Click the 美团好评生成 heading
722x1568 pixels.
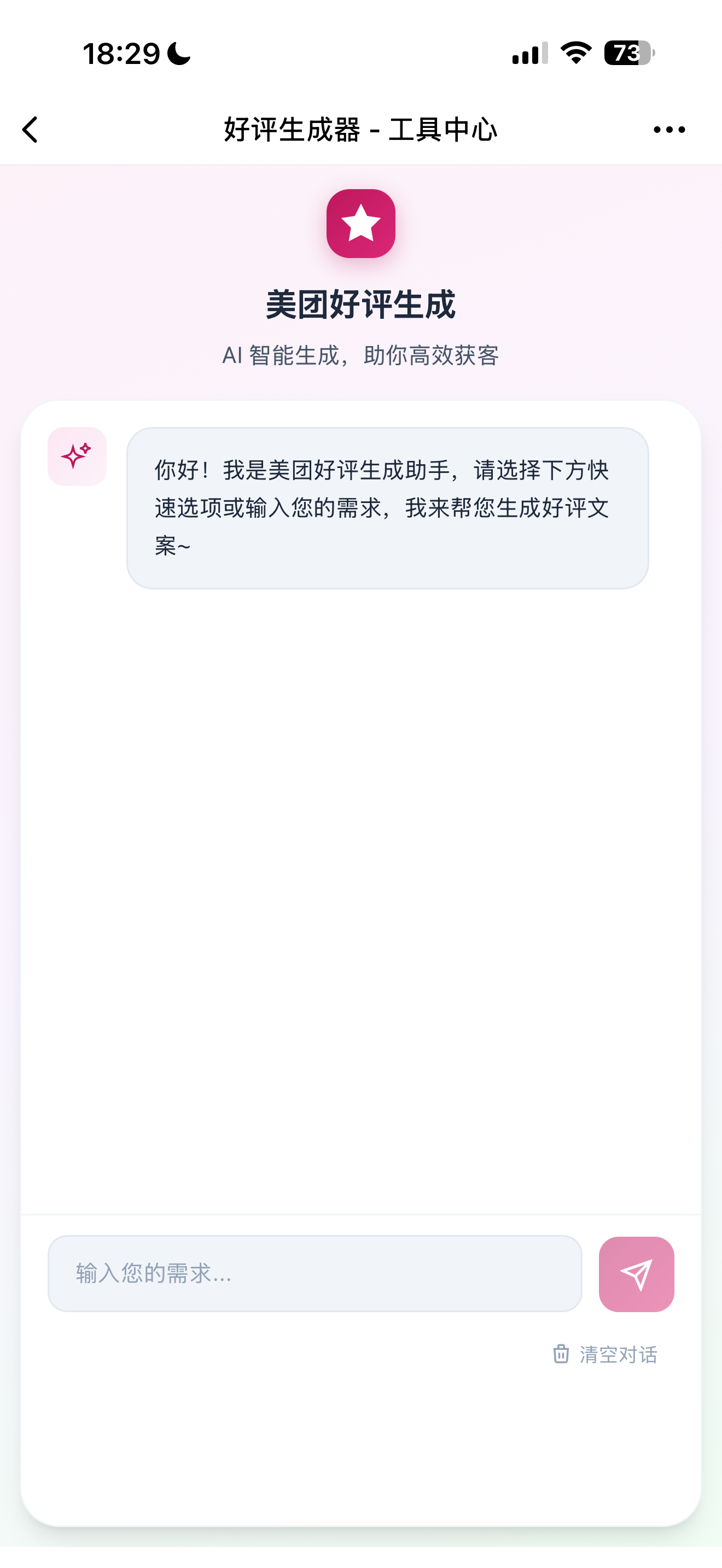click(x=361, y=305)
